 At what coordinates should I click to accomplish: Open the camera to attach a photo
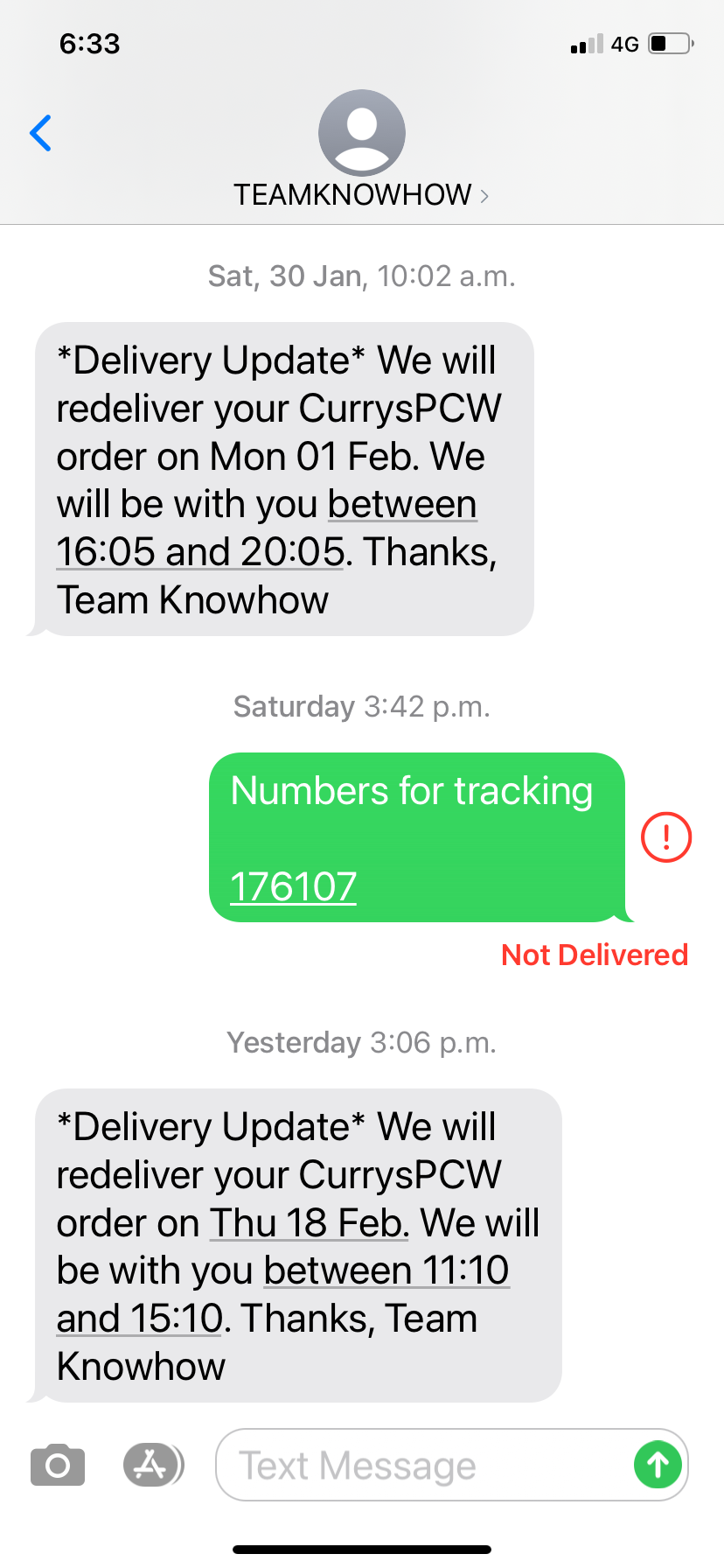tap(58, 1465)
